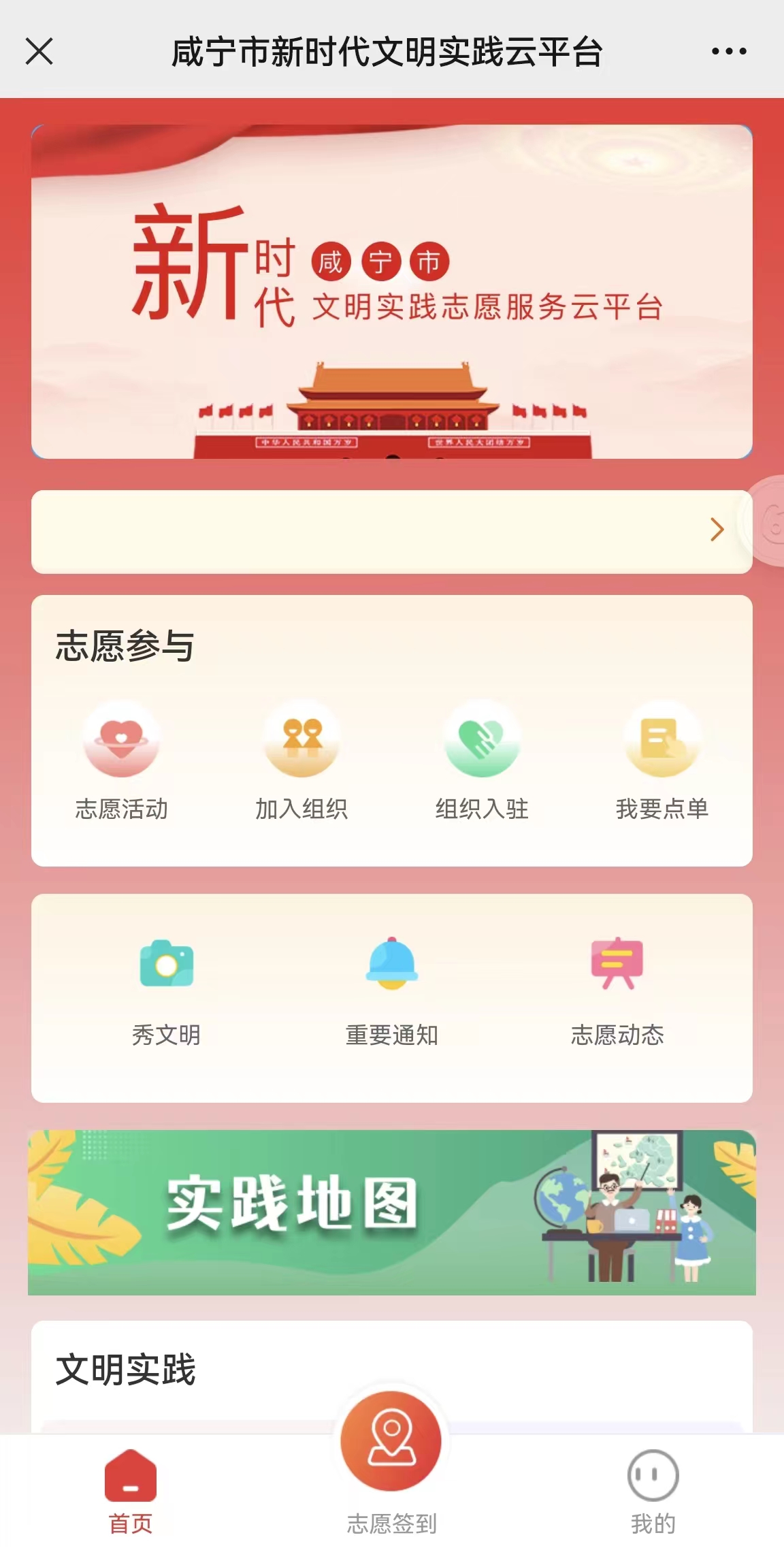Open the 新时代 top banner
The height and width of the screenshot is (1548, 784).
(391, 291)
